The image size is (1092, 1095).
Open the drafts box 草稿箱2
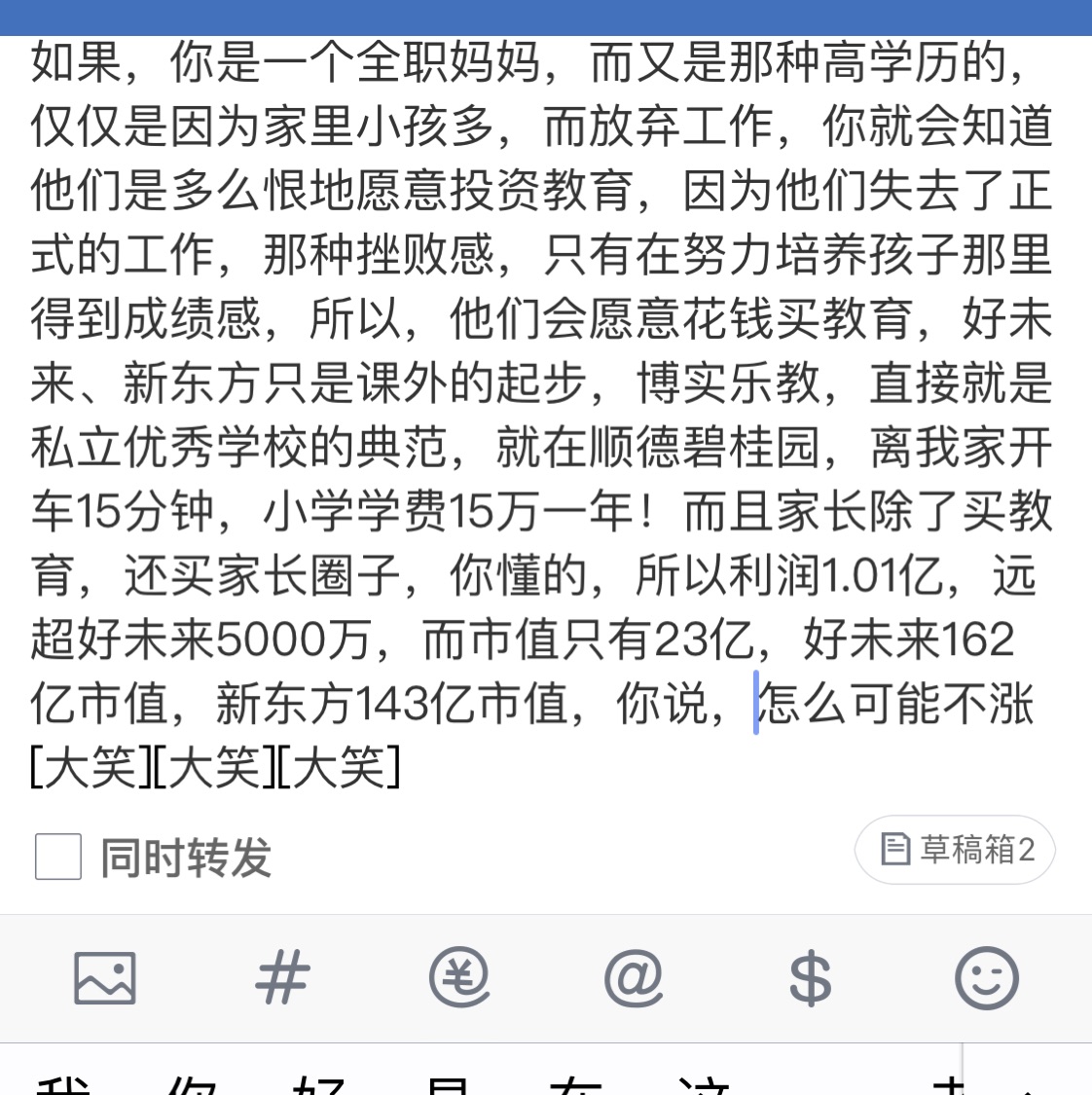(956, 850)
